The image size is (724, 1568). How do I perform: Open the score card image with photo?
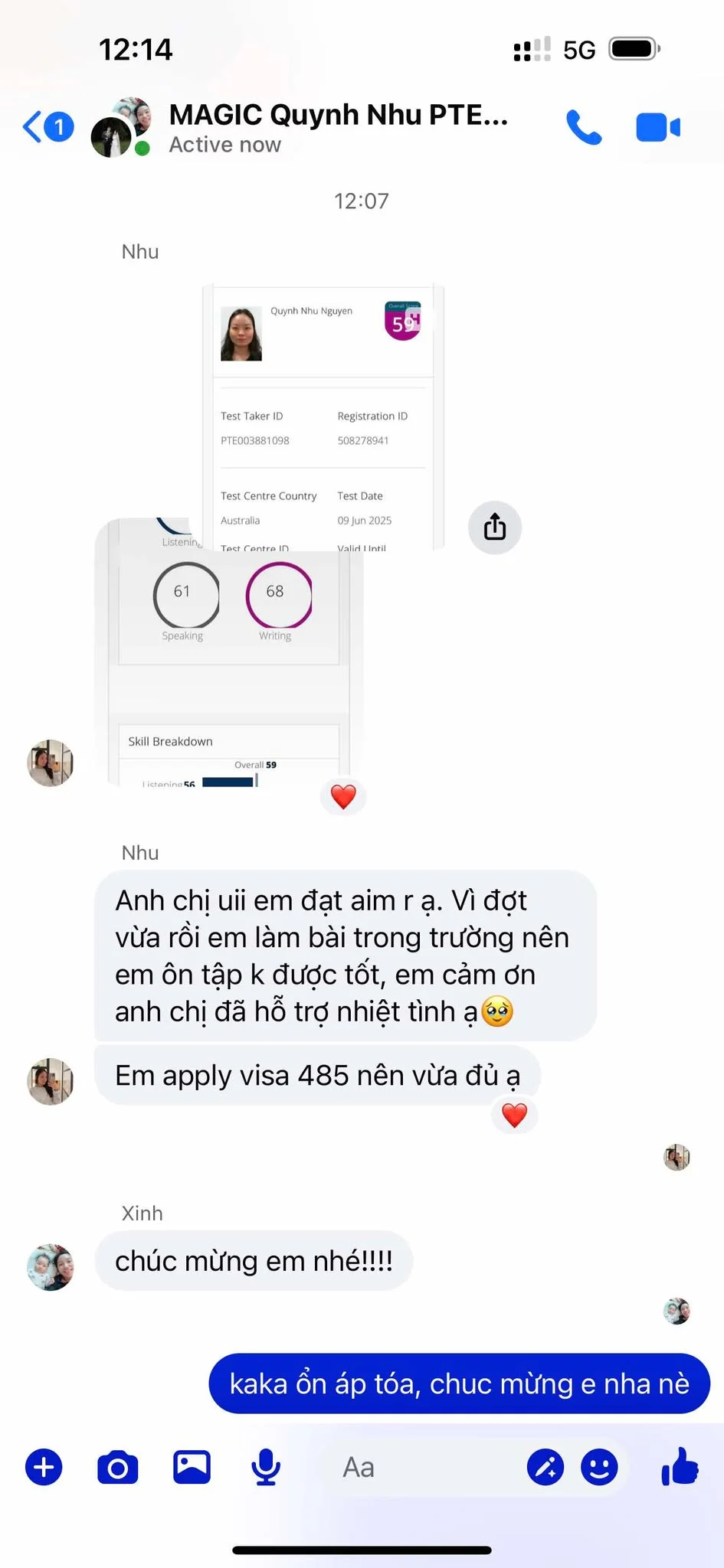tap(323, 417)
